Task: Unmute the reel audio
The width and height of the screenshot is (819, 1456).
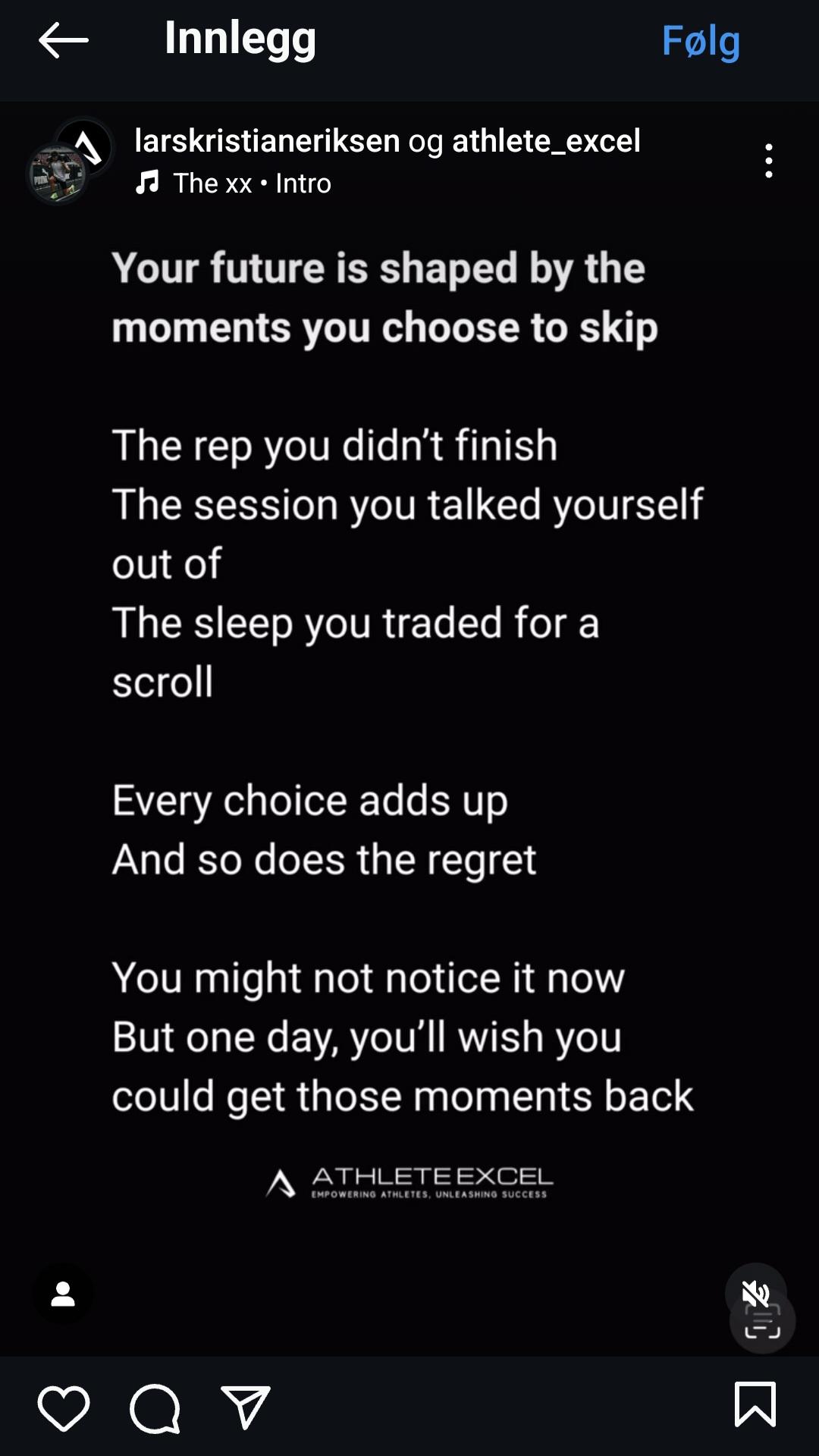Action: pyautogui.click(x=755, y=1292)
